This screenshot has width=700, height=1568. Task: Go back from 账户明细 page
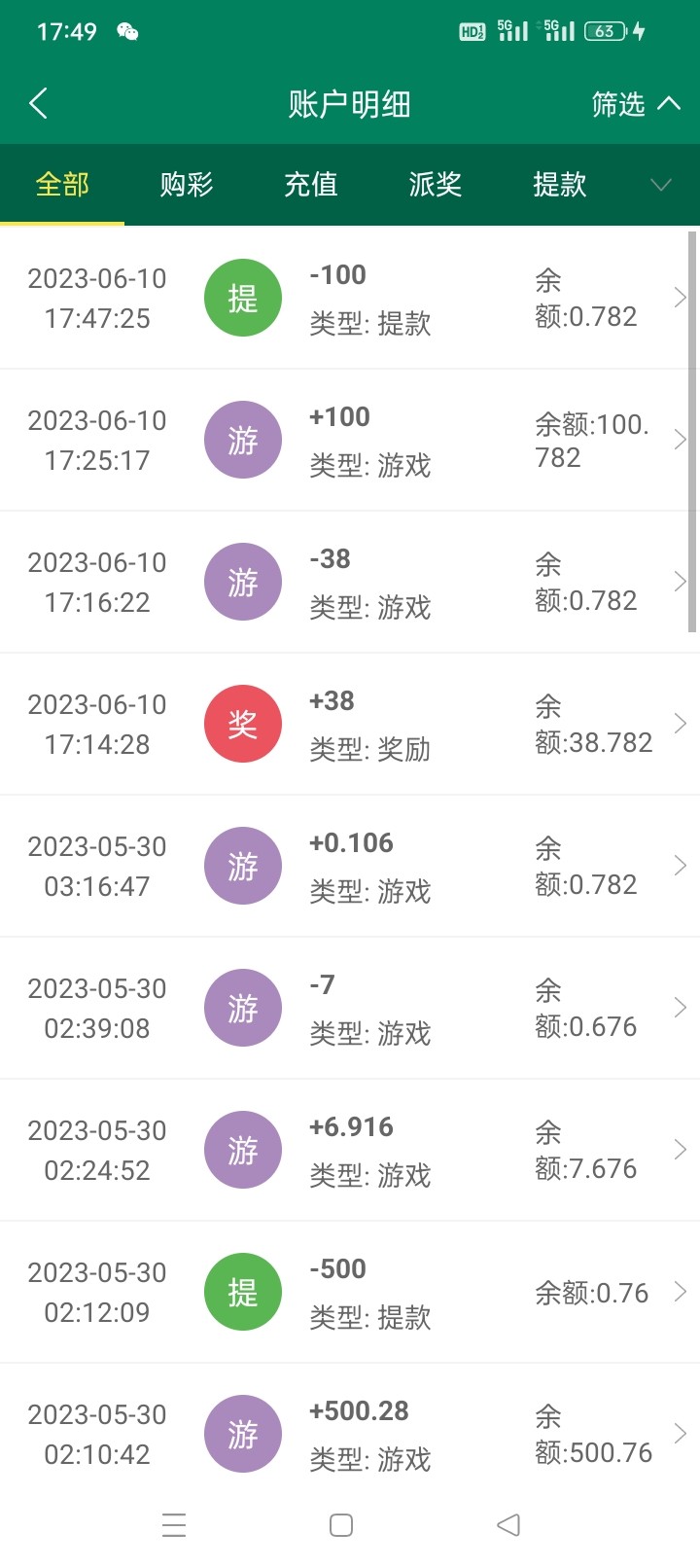39,103
